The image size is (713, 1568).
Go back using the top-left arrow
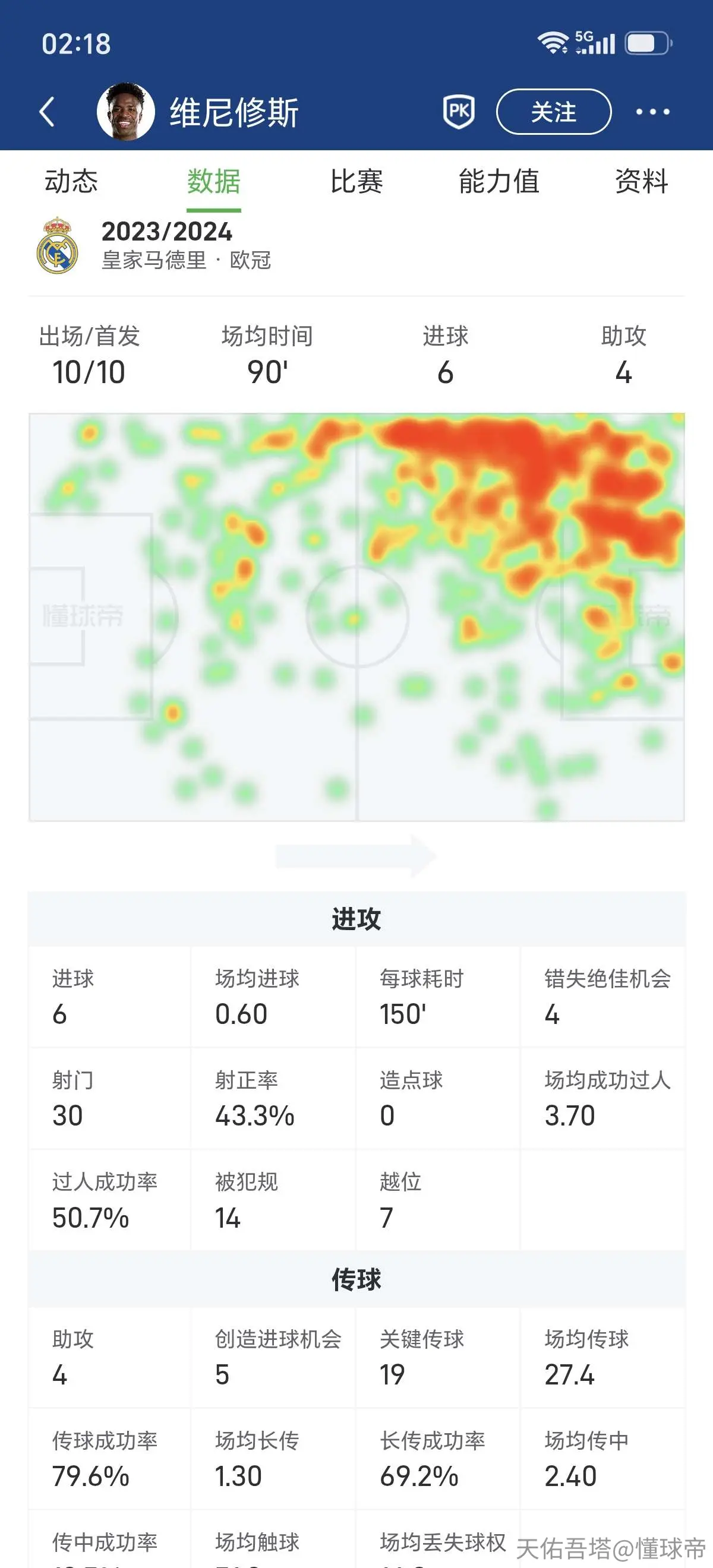[47, 112]
